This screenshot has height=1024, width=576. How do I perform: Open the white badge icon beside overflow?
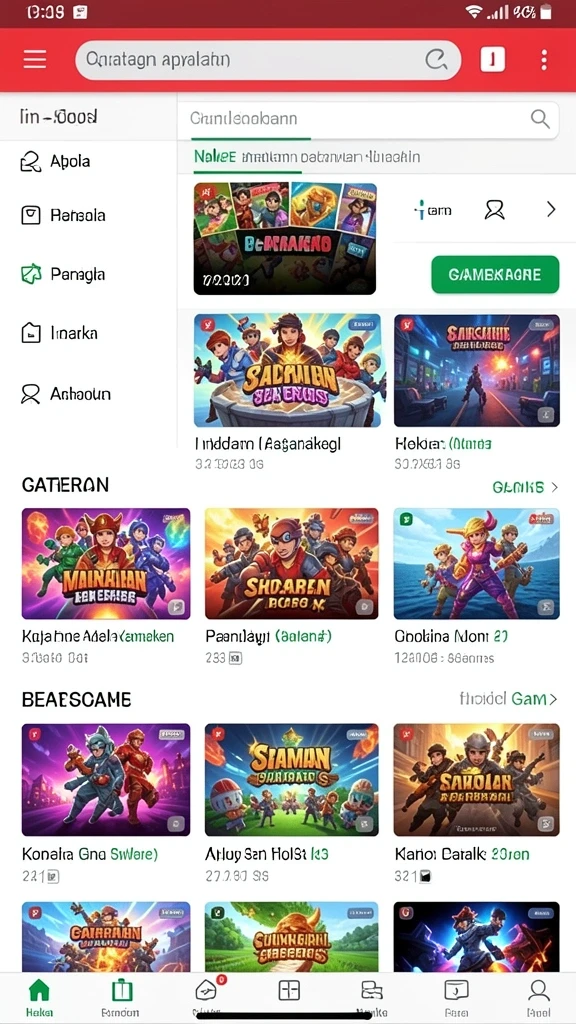click(493, 60)
